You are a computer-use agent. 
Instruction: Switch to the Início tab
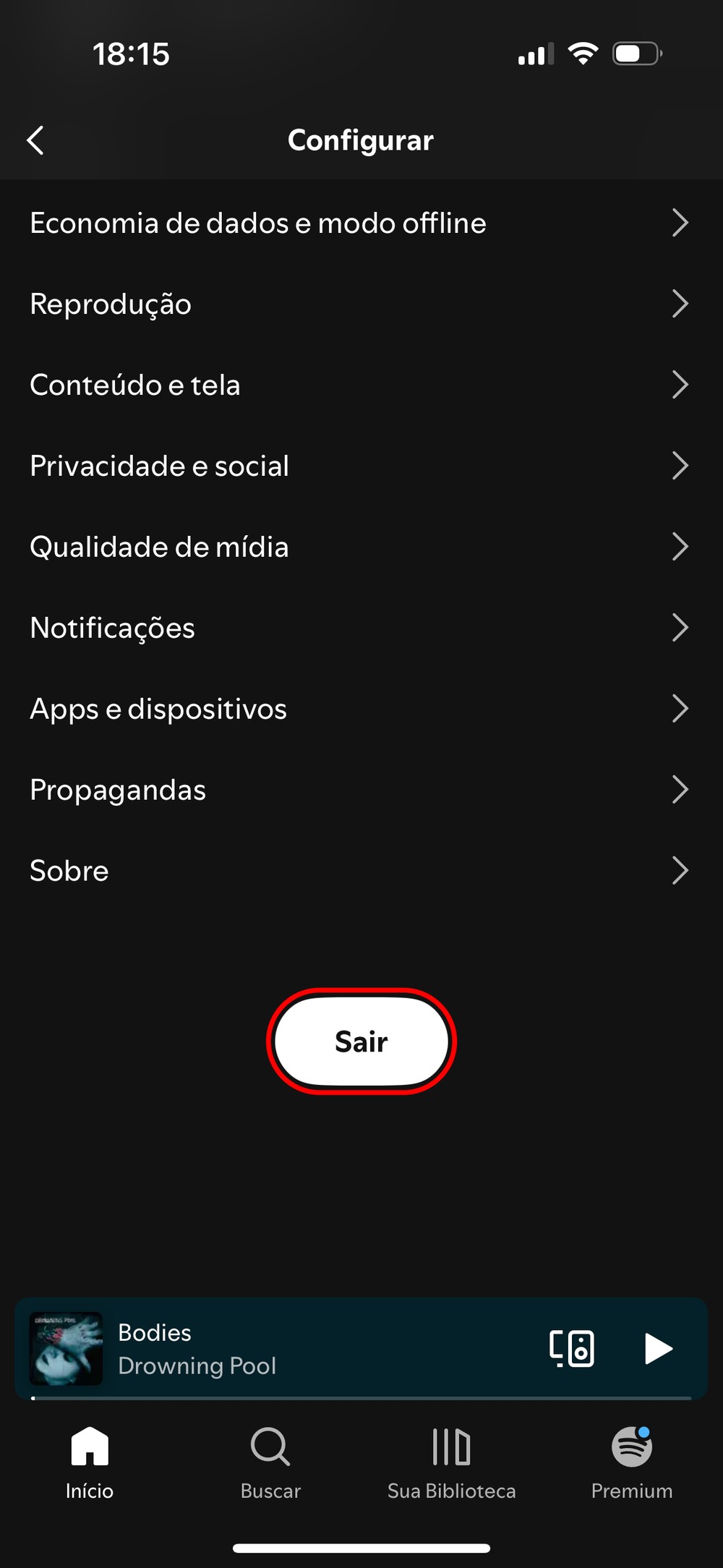[90, 1461]
